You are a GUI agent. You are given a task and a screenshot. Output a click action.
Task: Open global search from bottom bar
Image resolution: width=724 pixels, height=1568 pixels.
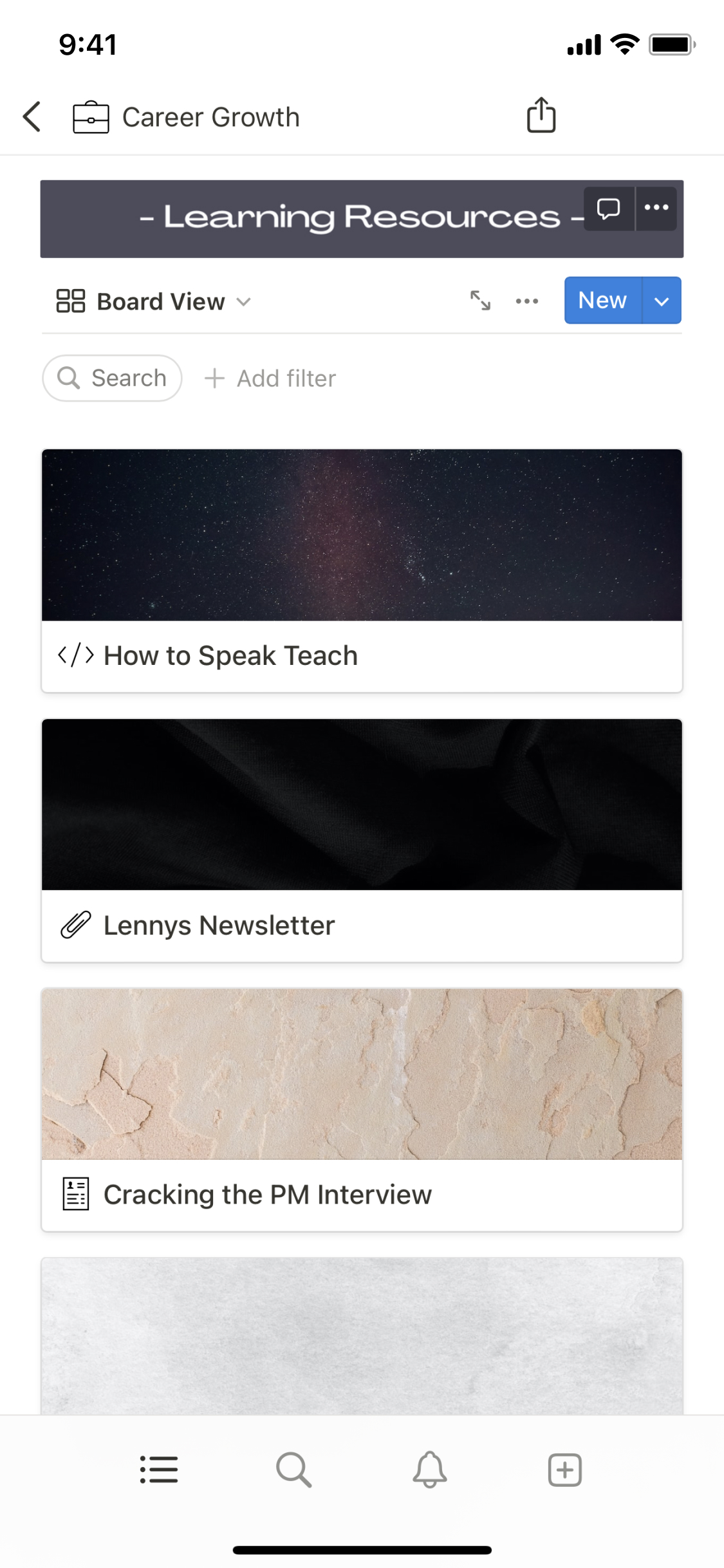pyautogui.click(x=294, y=1470)
